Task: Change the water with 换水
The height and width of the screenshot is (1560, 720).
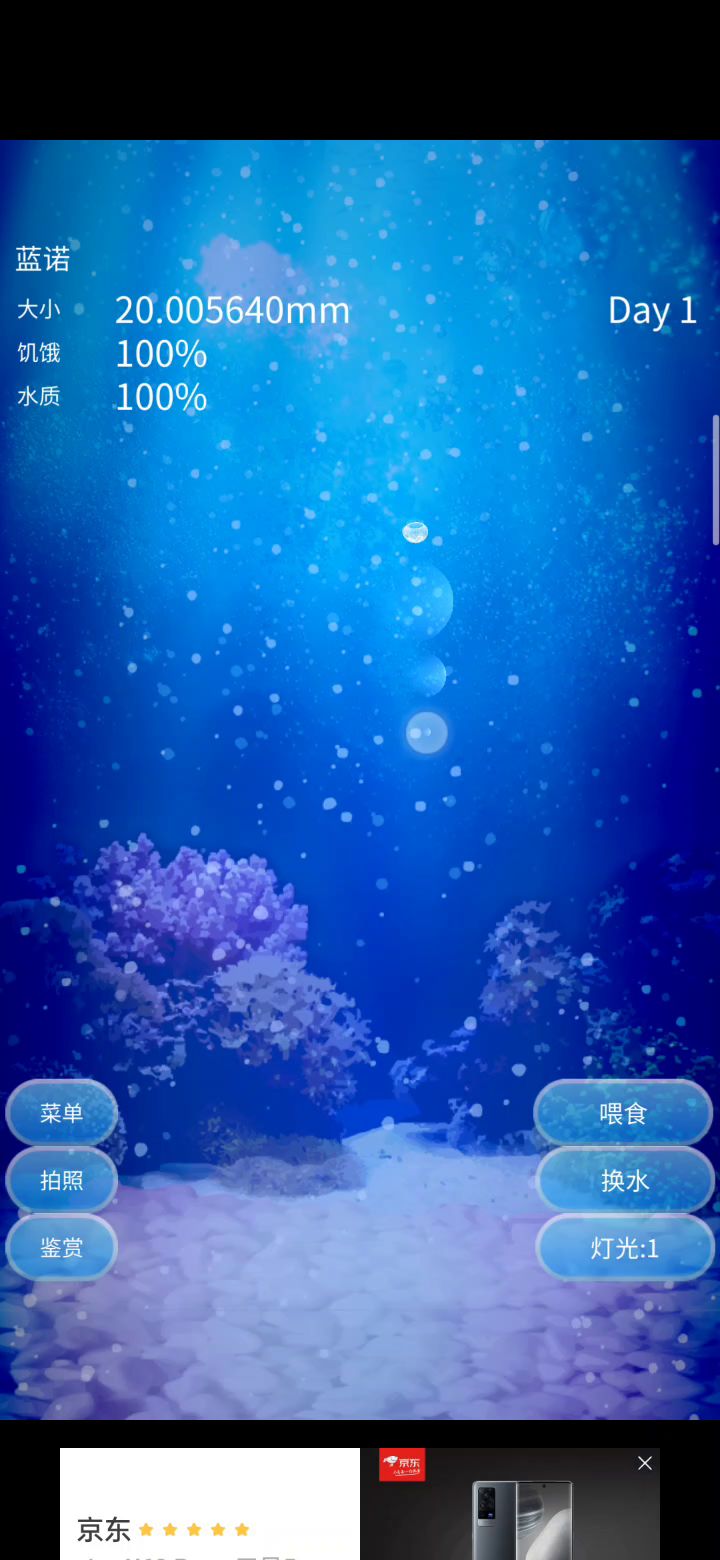Action: (x=625, y=1181)
